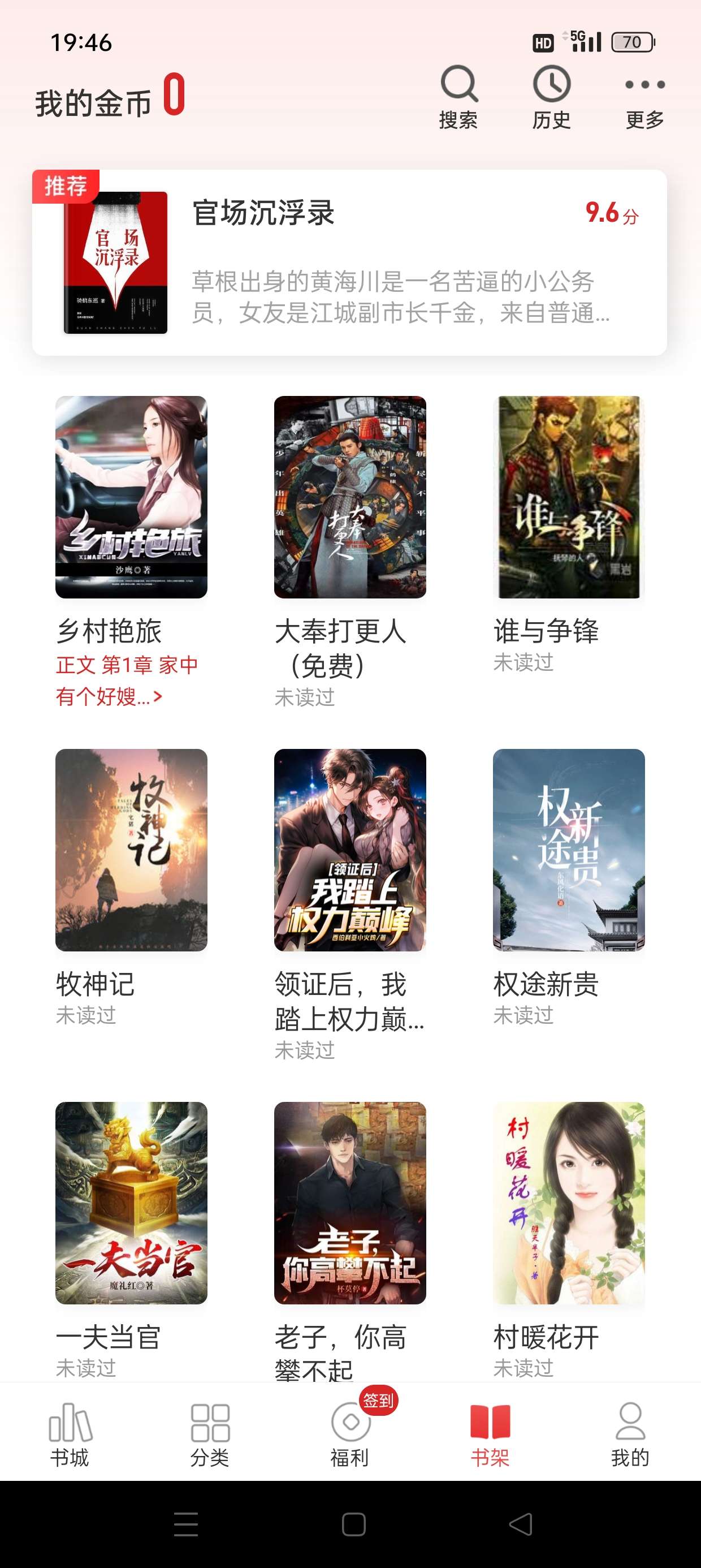Viewport: 701px width, 1568px height.
Task: Switch to the 书城 tab
Action: click(x=70, y=1434)
